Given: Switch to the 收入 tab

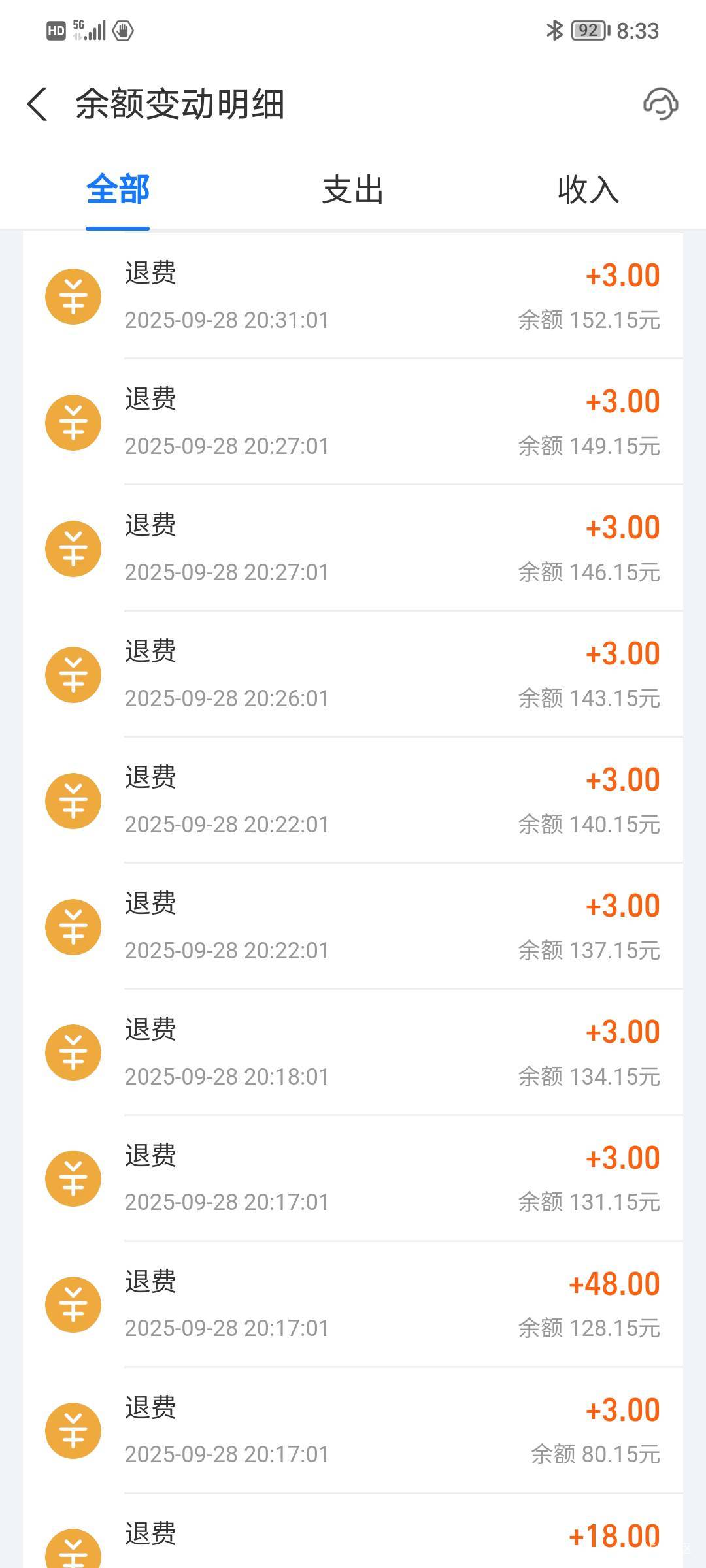Looking at the screenshot, I should click(588, 190).
